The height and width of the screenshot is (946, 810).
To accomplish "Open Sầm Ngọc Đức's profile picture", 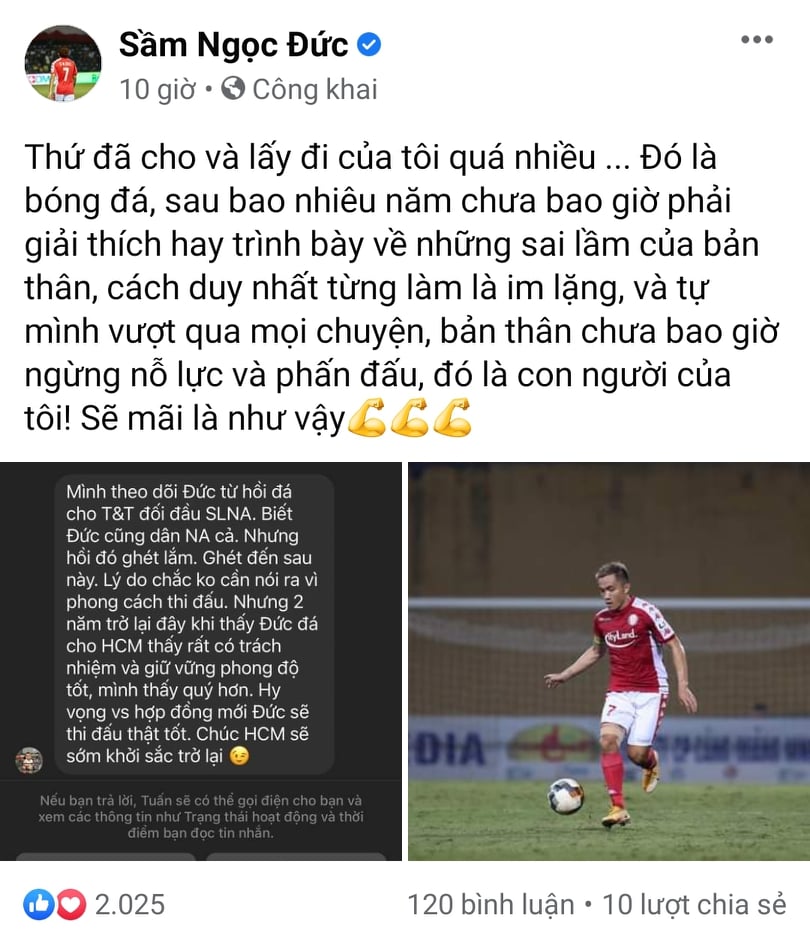I will pos(62,63).
